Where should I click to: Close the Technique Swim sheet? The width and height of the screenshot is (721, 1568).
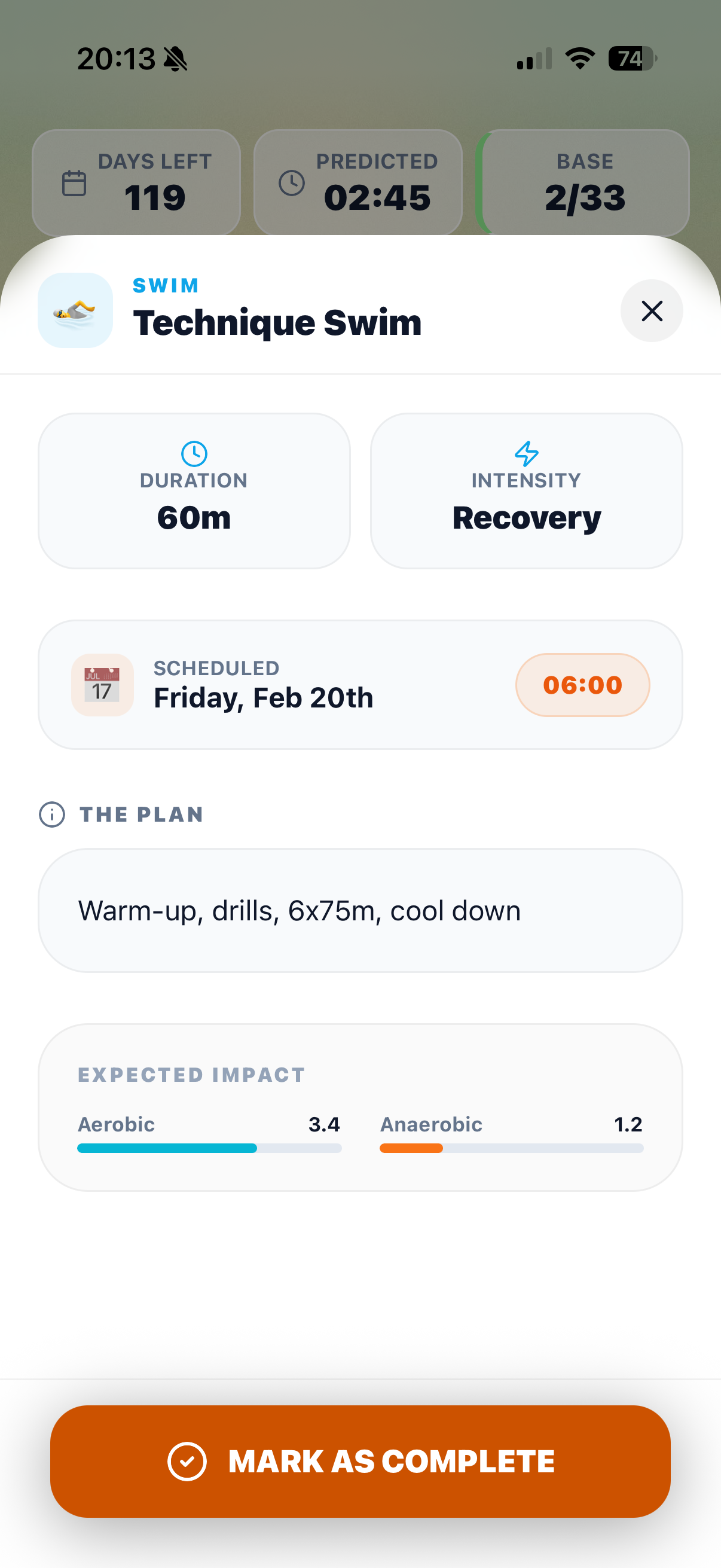coord(651,311)
